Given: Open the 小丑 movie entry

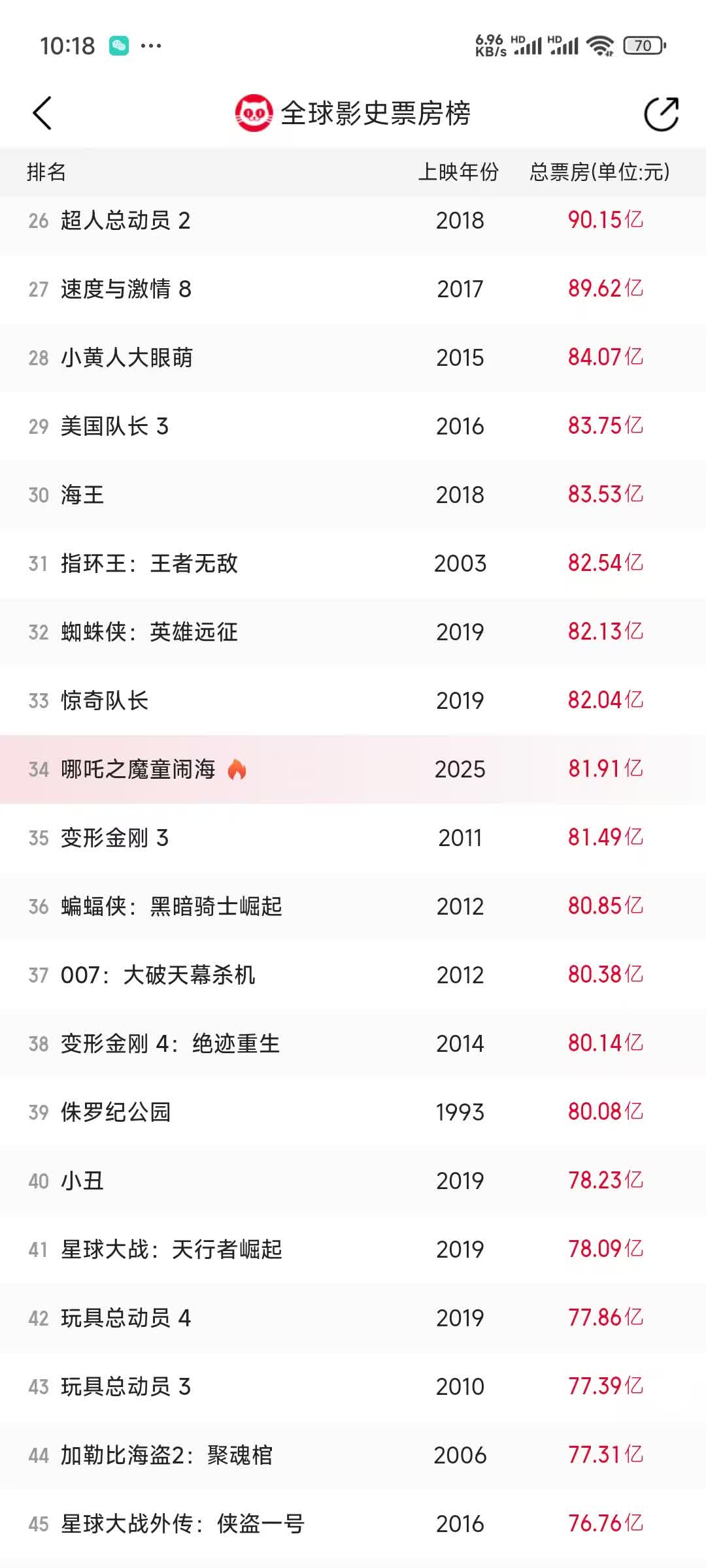Looking at the screenshot, I should click(353, 1181).
